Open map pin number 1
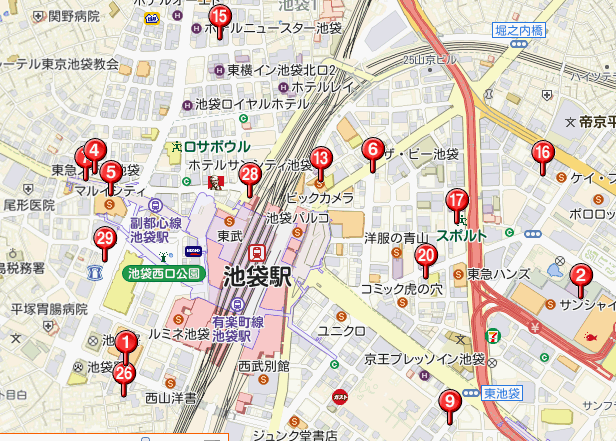Image resolution: width=616 pixels, height=441 pixels. [x=126, y=342]
